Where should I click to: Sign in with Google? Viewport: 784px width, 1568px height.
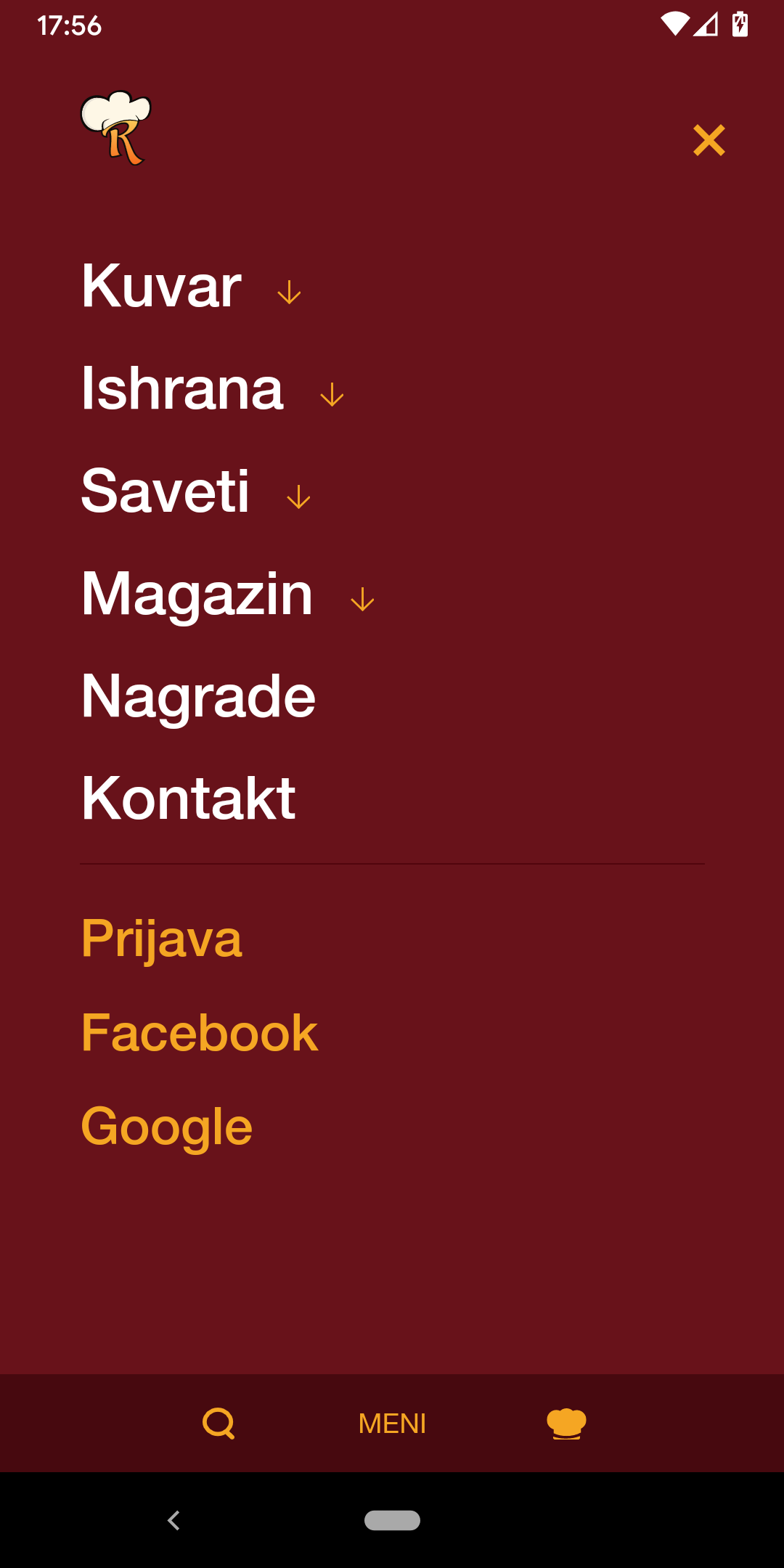167,1127
